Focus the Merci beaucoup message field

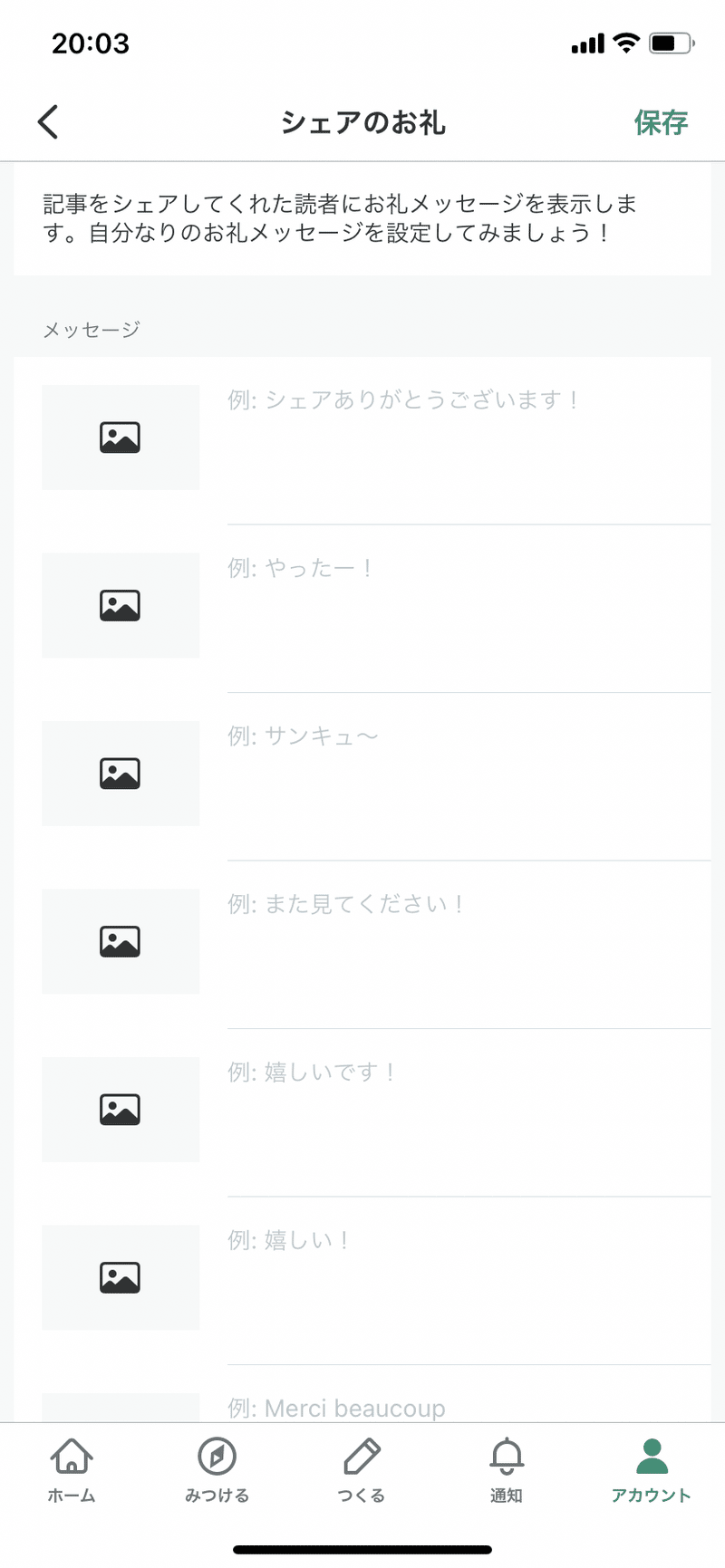click(467, 1407)
